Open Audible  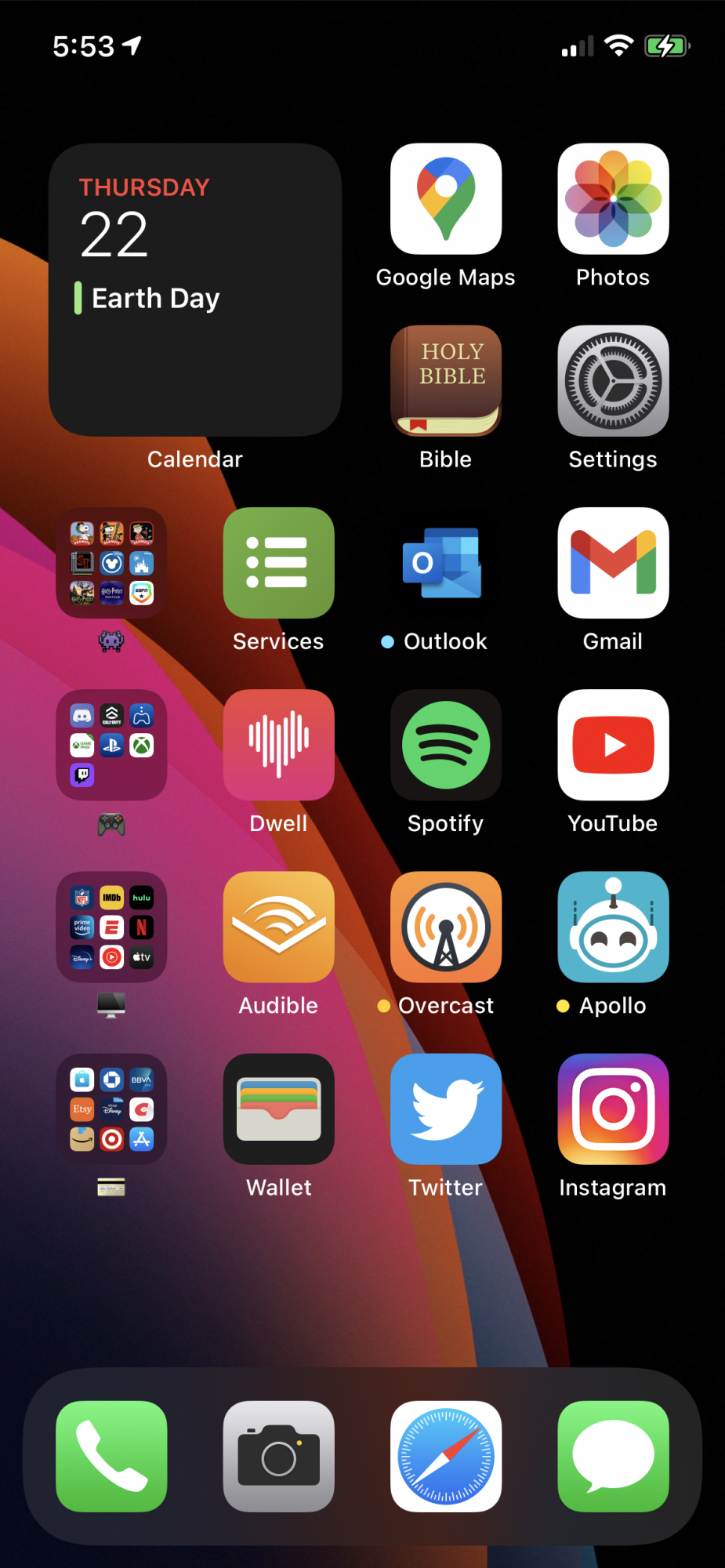click(x=278, y=927)
